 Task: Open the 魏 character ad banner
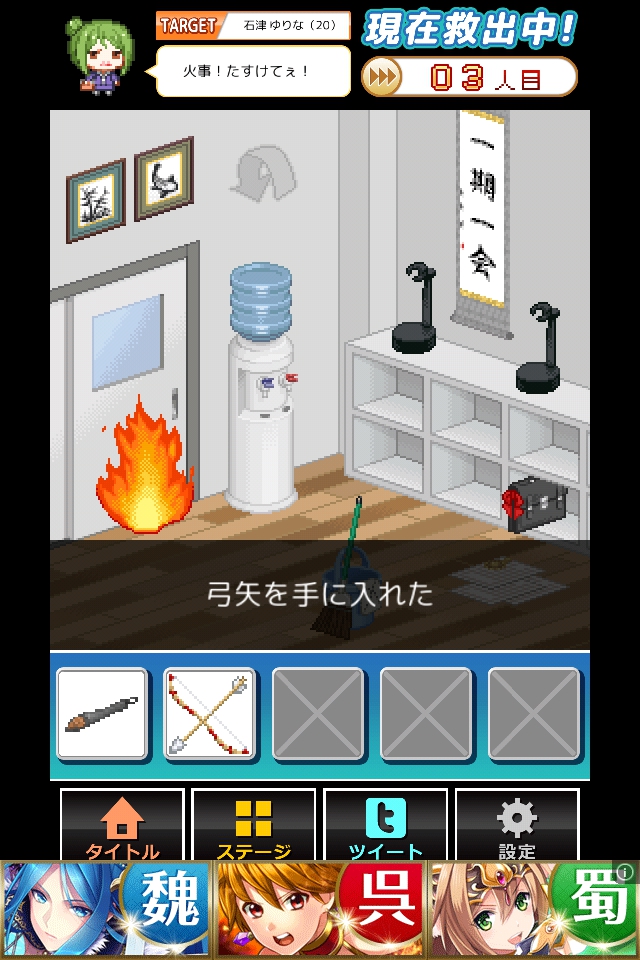point(106,910)
